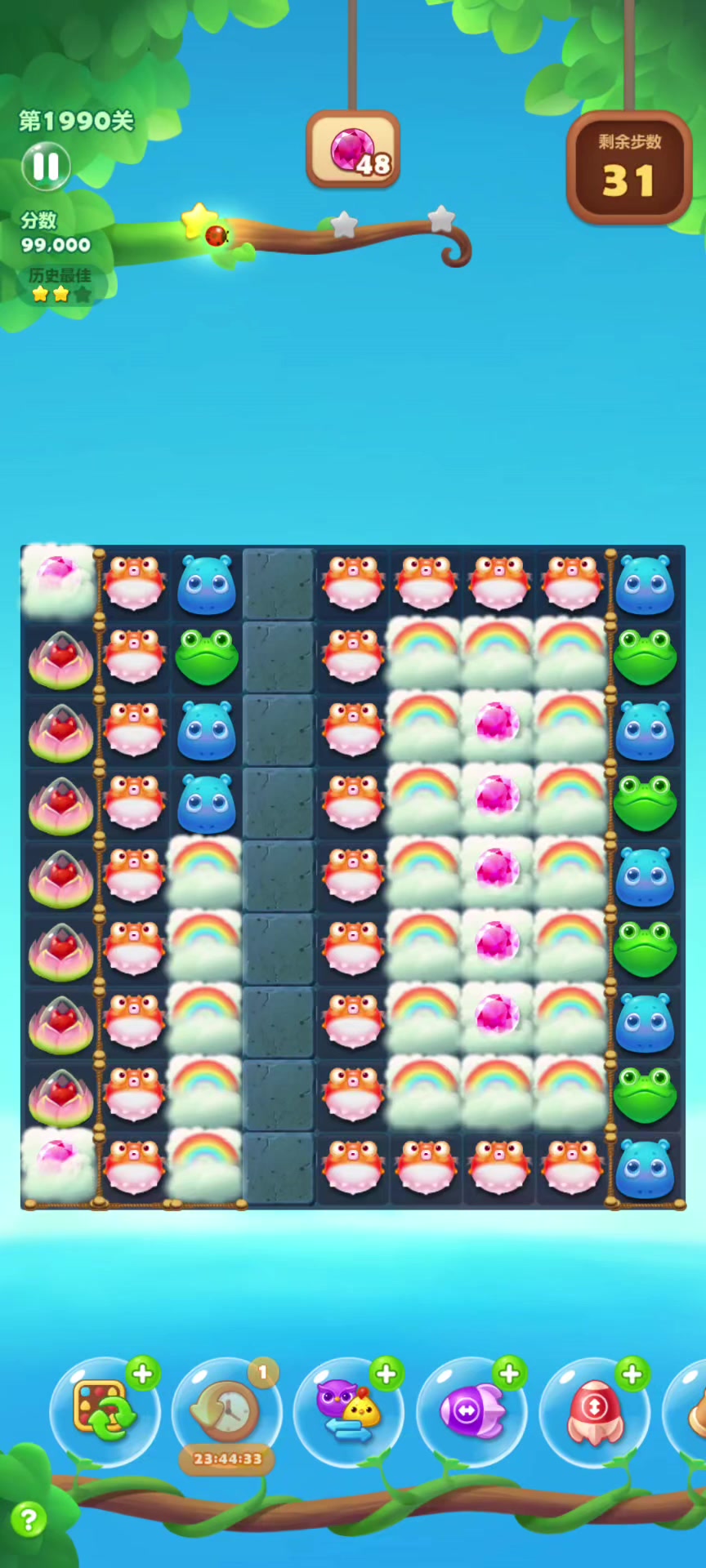Viewport: 706px width, 1568px height.
Task: Pause the game
Action: click(46, 167)
